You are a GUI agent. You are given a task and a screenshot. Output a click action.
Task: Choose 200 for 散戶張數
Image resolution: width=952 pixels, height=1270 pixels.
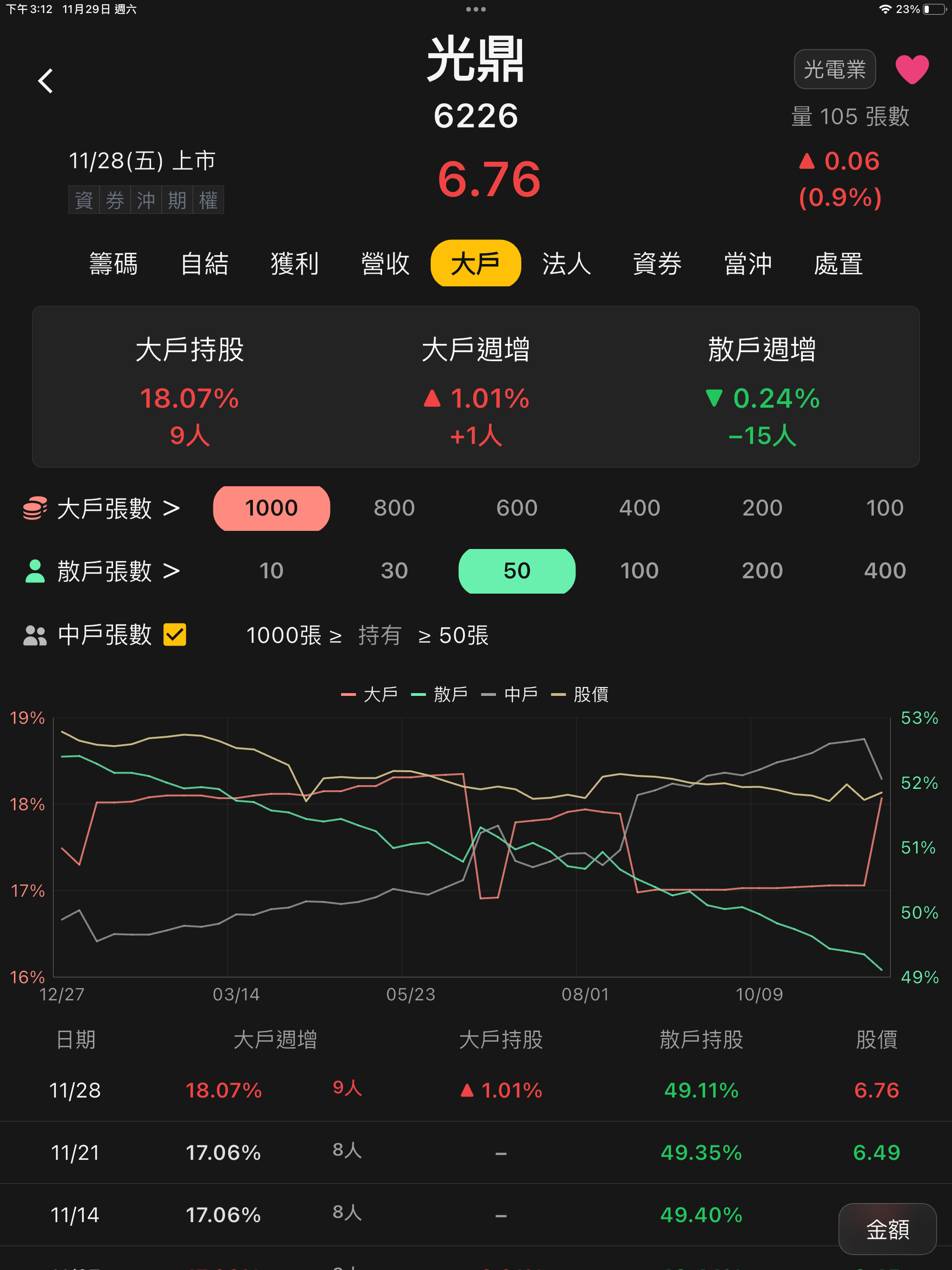tap(762, 571)
